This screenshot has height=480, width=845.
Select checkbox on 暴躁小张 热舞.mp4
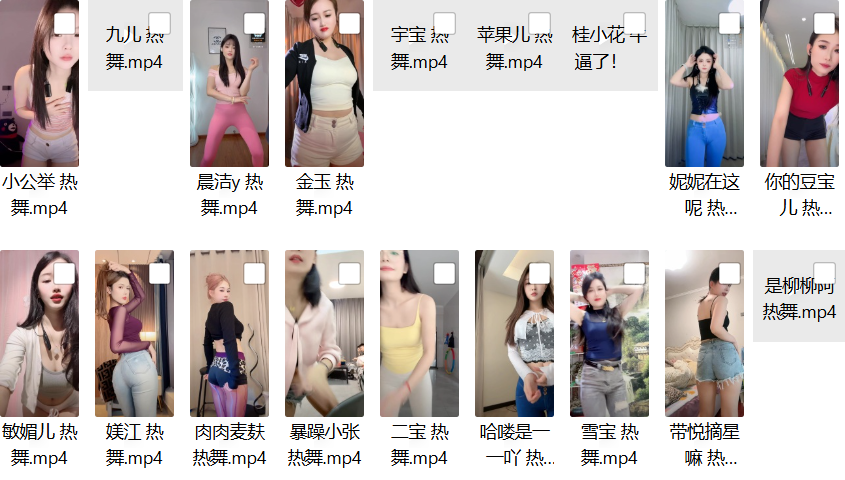coord(349,273)
